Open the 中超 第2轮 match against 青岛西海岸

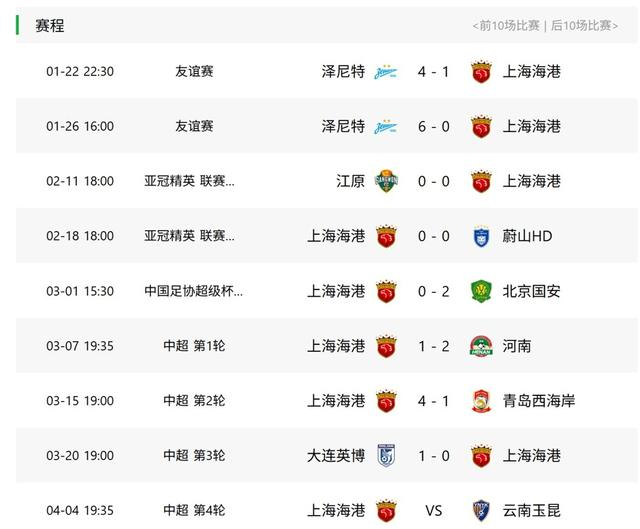click(433, 401)
